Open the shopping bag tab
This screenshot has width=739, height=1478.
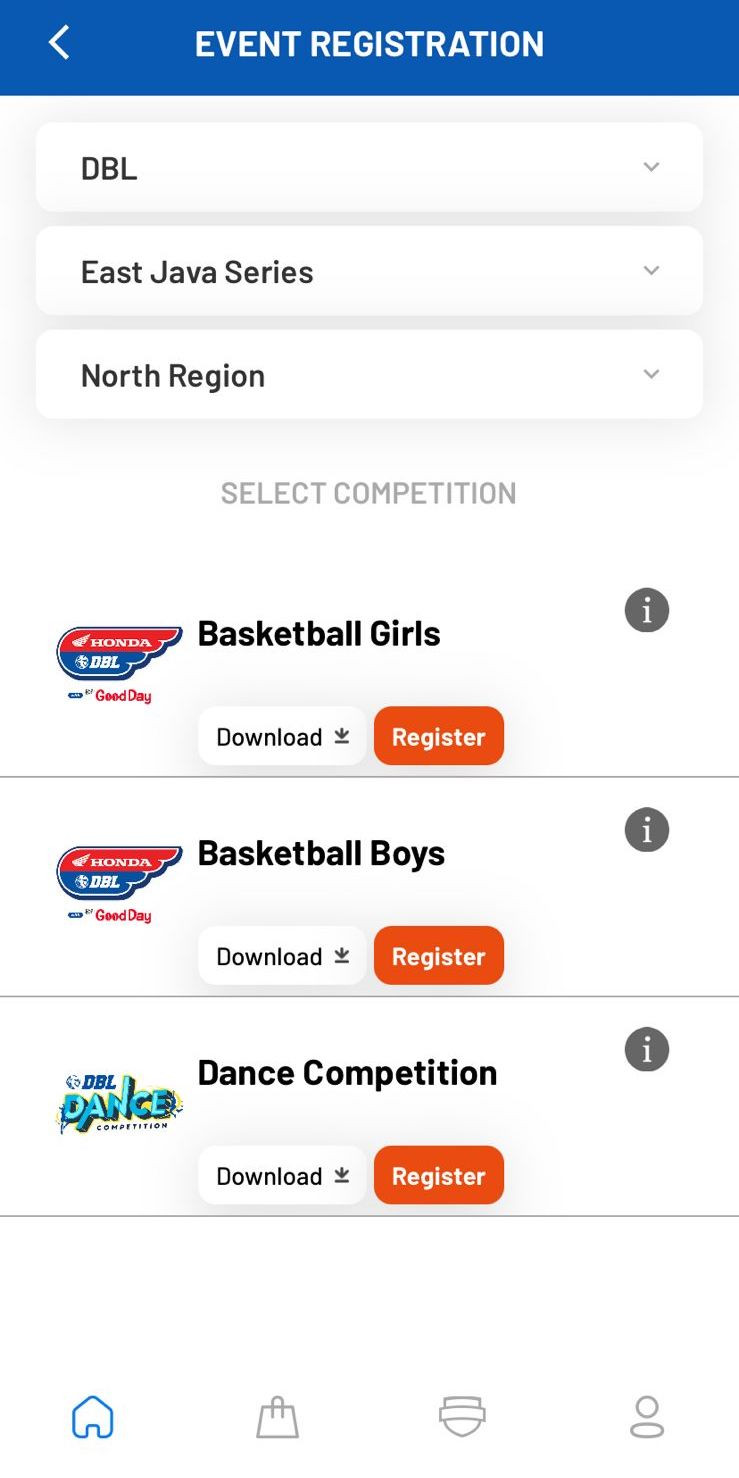[x=278, y=1417]
